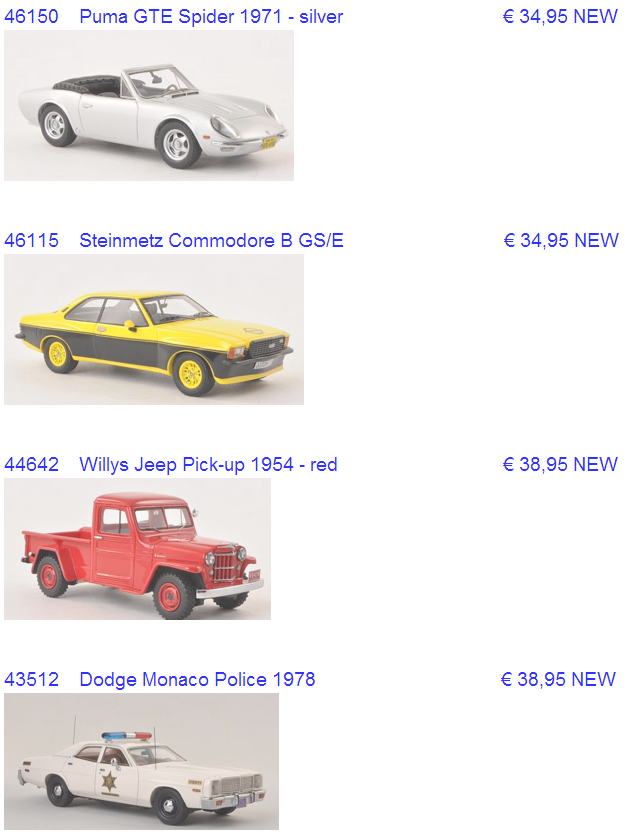Tap the white Dodge Monaco police car image
The width and height of the screenshot is (634, 834).
141,761
